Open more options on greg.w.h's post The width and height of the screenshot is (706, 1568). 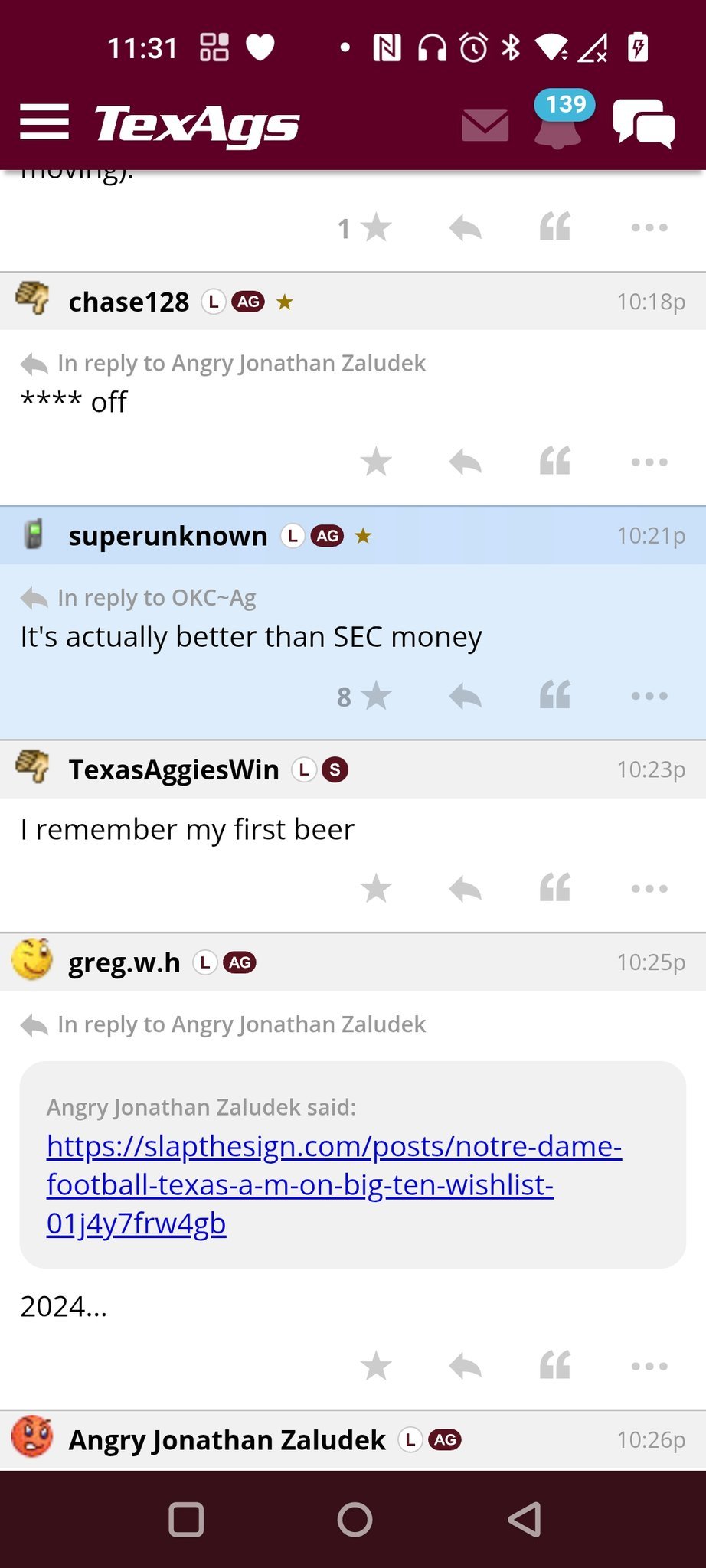coord(649,1366)
